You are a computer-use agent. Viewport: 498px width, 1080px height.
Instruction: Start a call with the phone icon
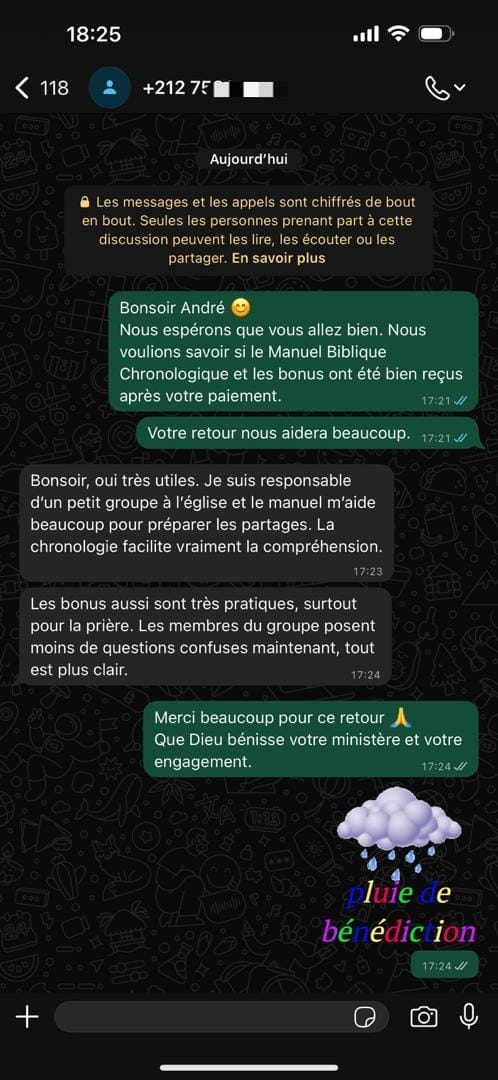coord(445,88)
